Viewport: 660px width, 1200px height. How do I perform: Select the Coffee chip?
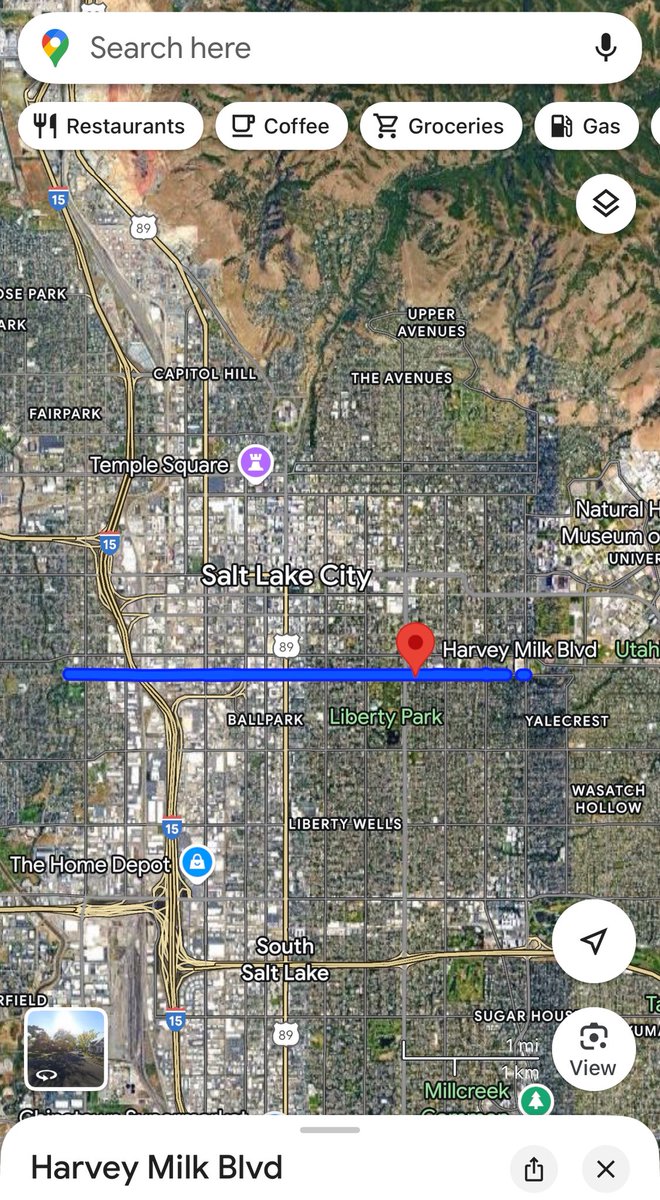tap(281, 127)
